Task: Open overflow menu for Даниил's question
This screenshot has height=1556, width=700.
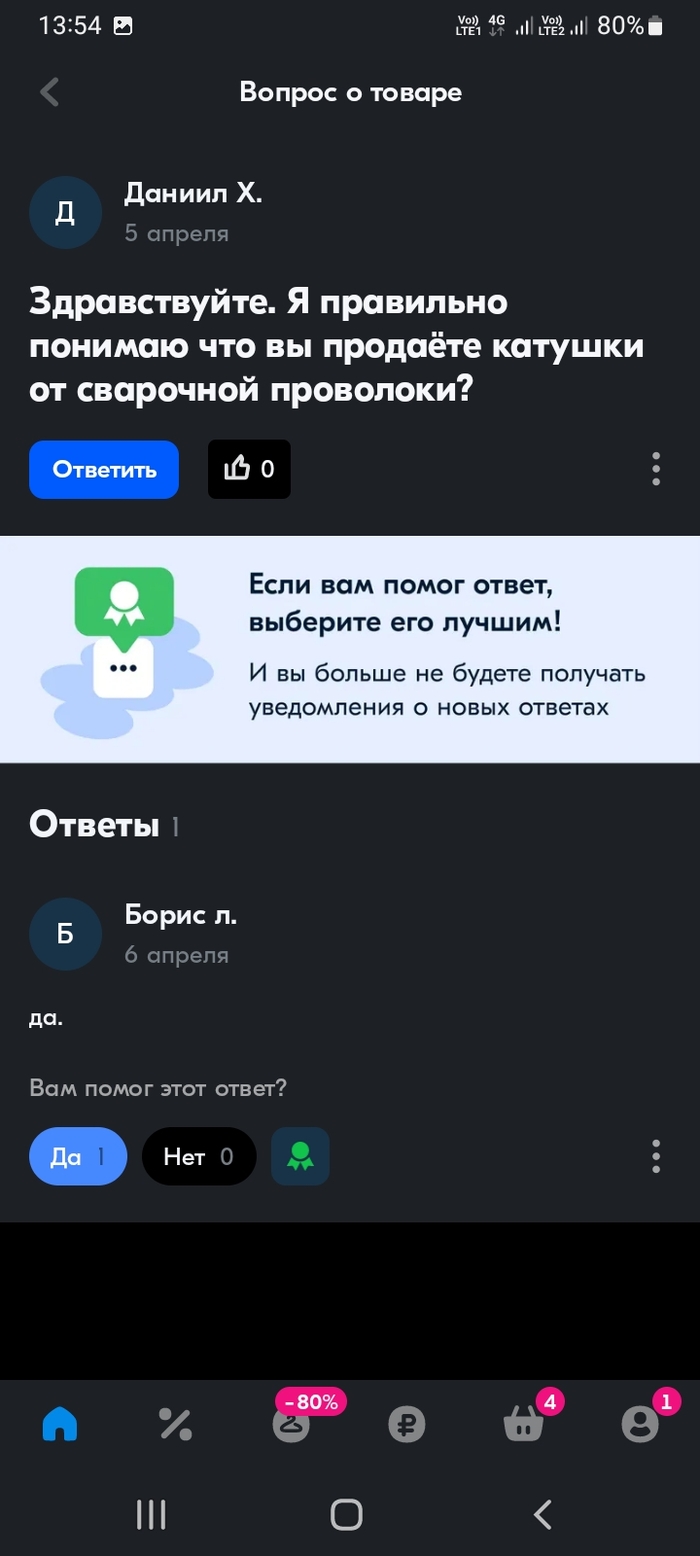Action: tap(656, 469)
